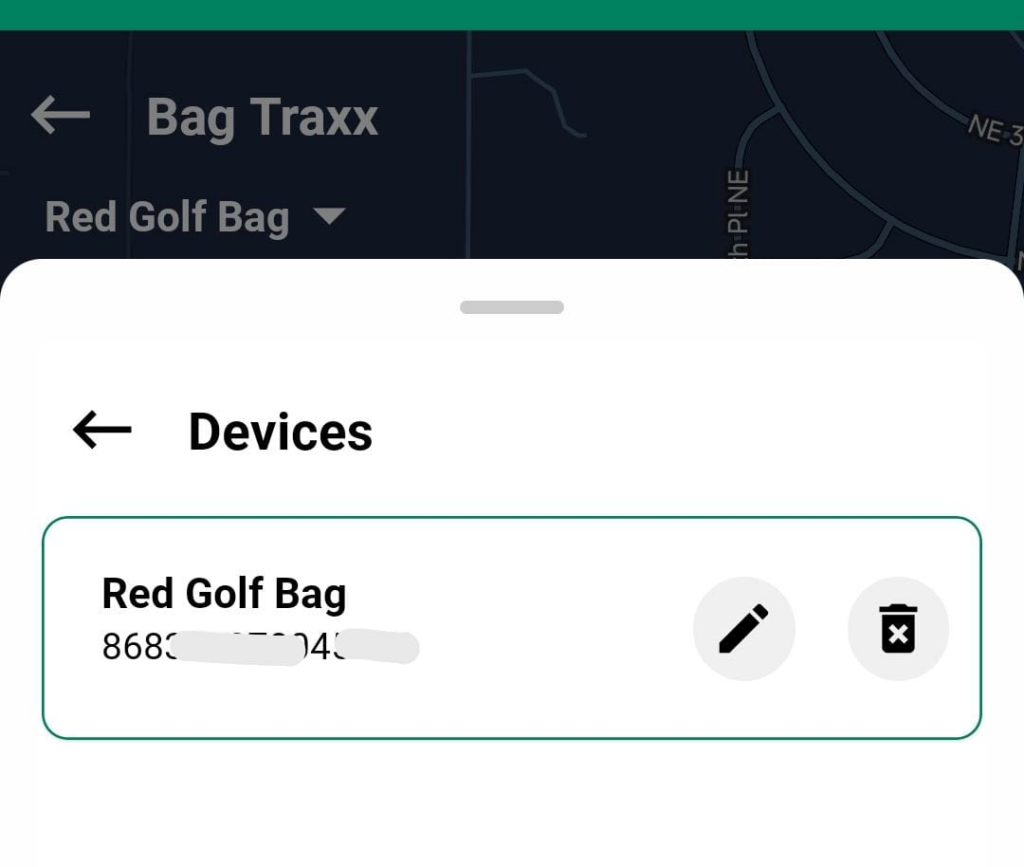Expand the Red Golf Bag dropdown
1024x867 pixels.
(x=329, y=216)
